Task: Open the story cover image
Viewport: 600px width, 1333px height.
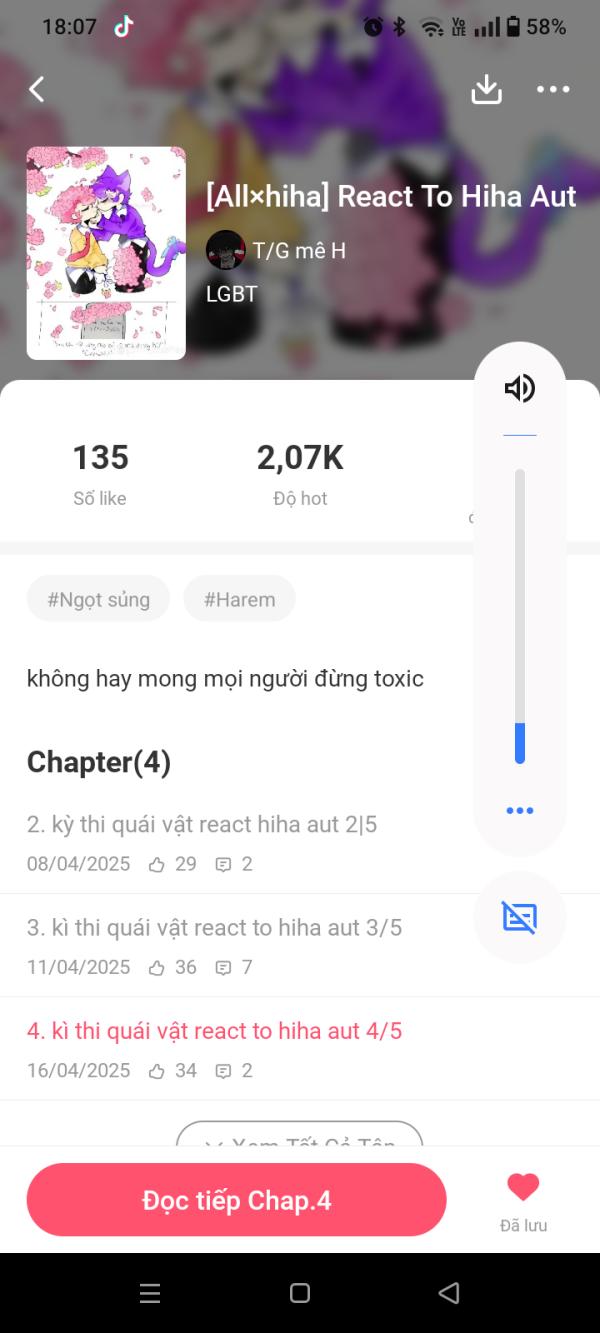Action: [x=106, y=253]
